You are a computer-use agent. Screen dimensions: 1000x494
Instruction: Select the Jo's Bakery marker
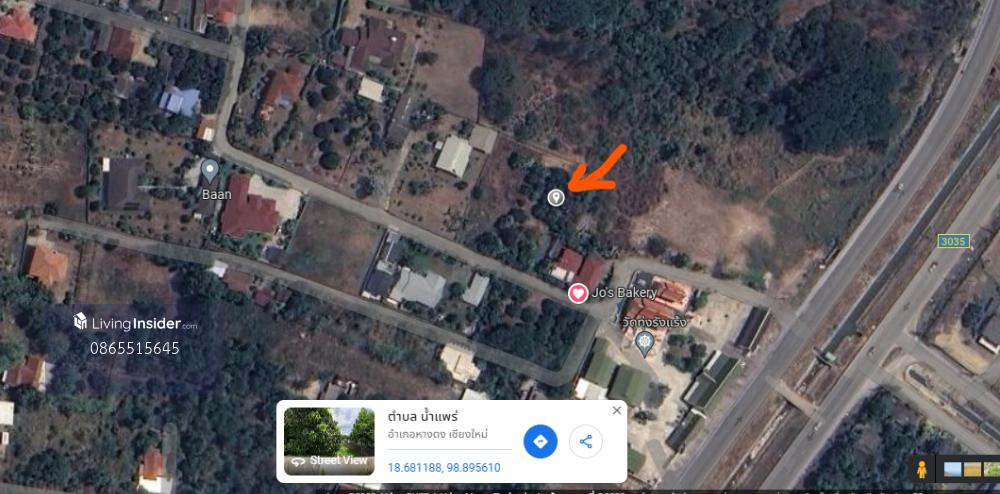578,293
